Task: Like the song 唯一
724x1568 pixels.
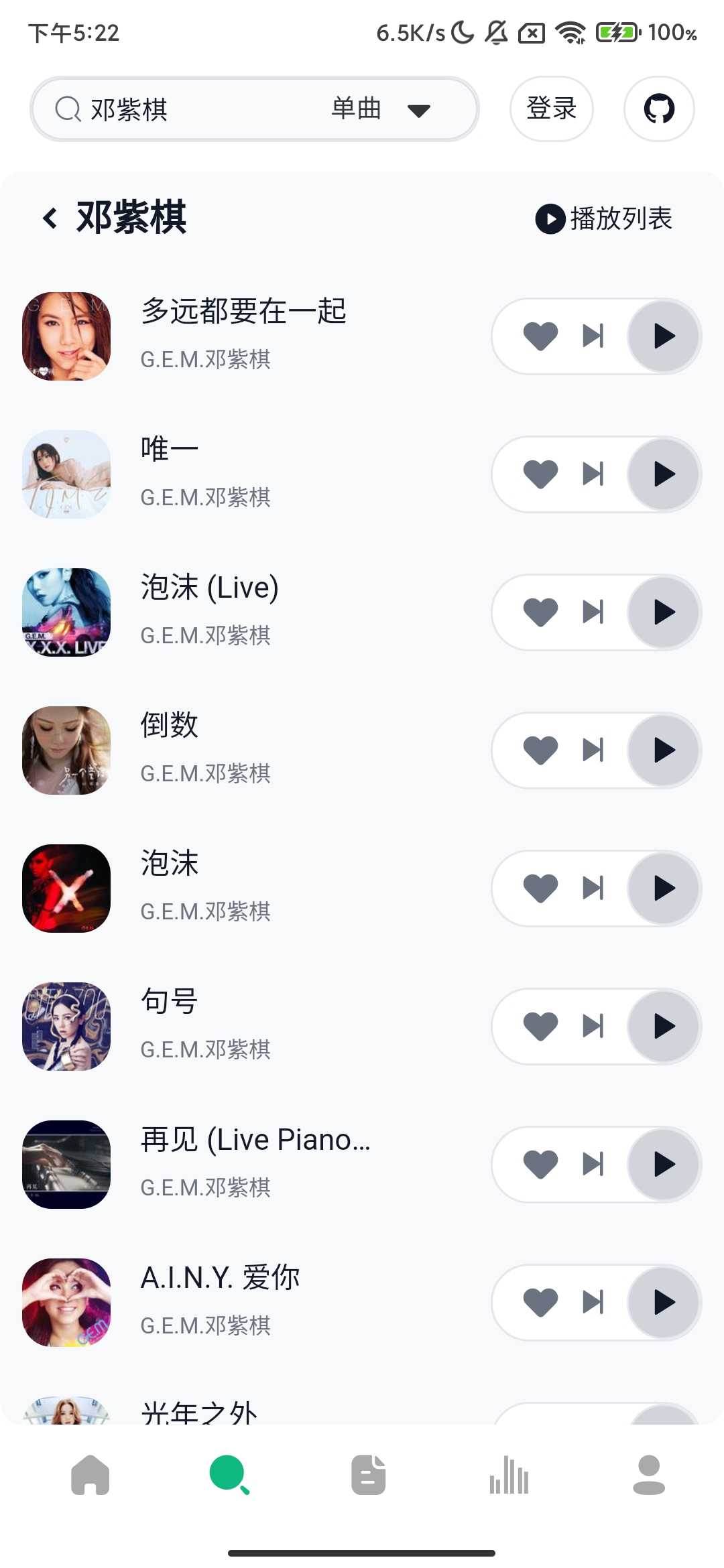Action: click(x=540, y=474)
